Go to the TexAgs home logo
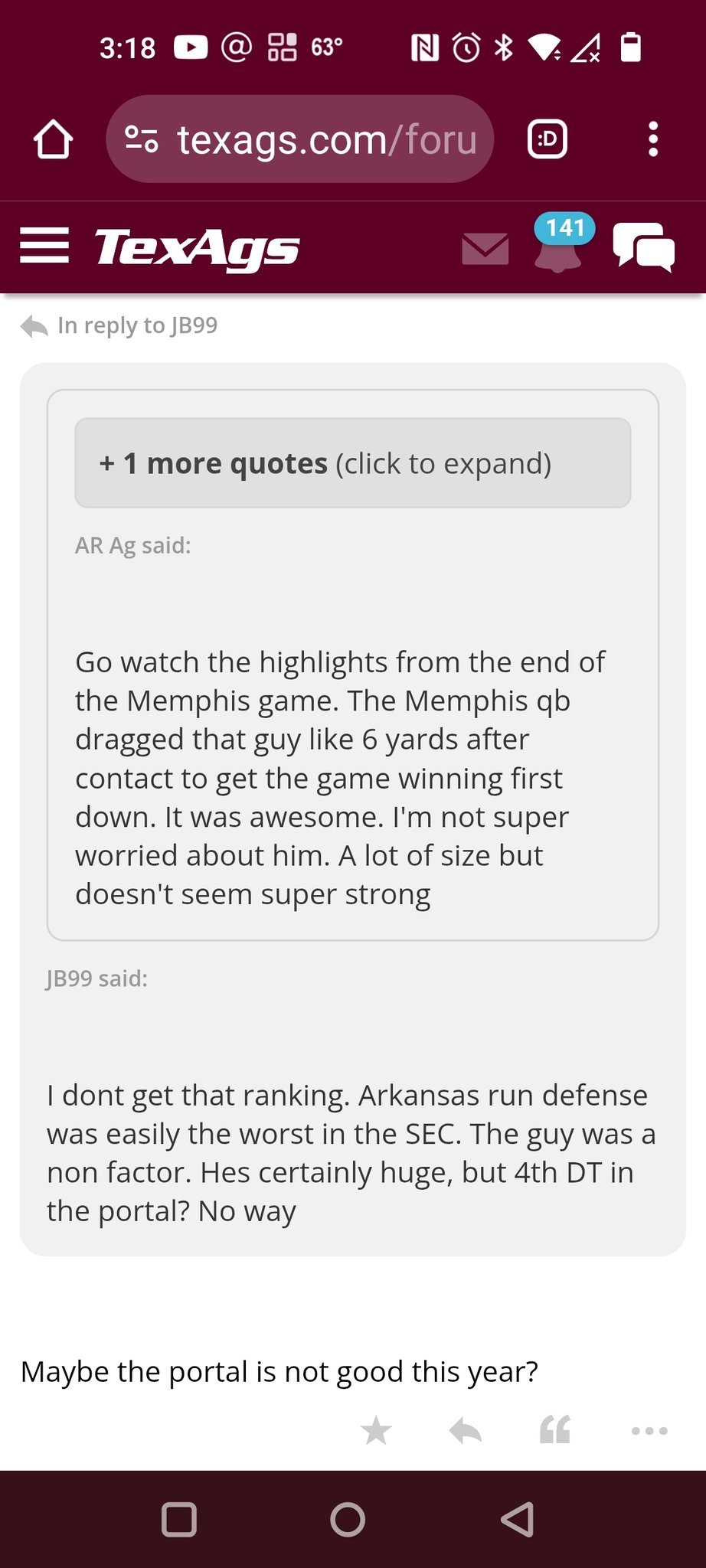Viewport: 706px width, 1568px height. pyautogui.click(x=197, y=248)
